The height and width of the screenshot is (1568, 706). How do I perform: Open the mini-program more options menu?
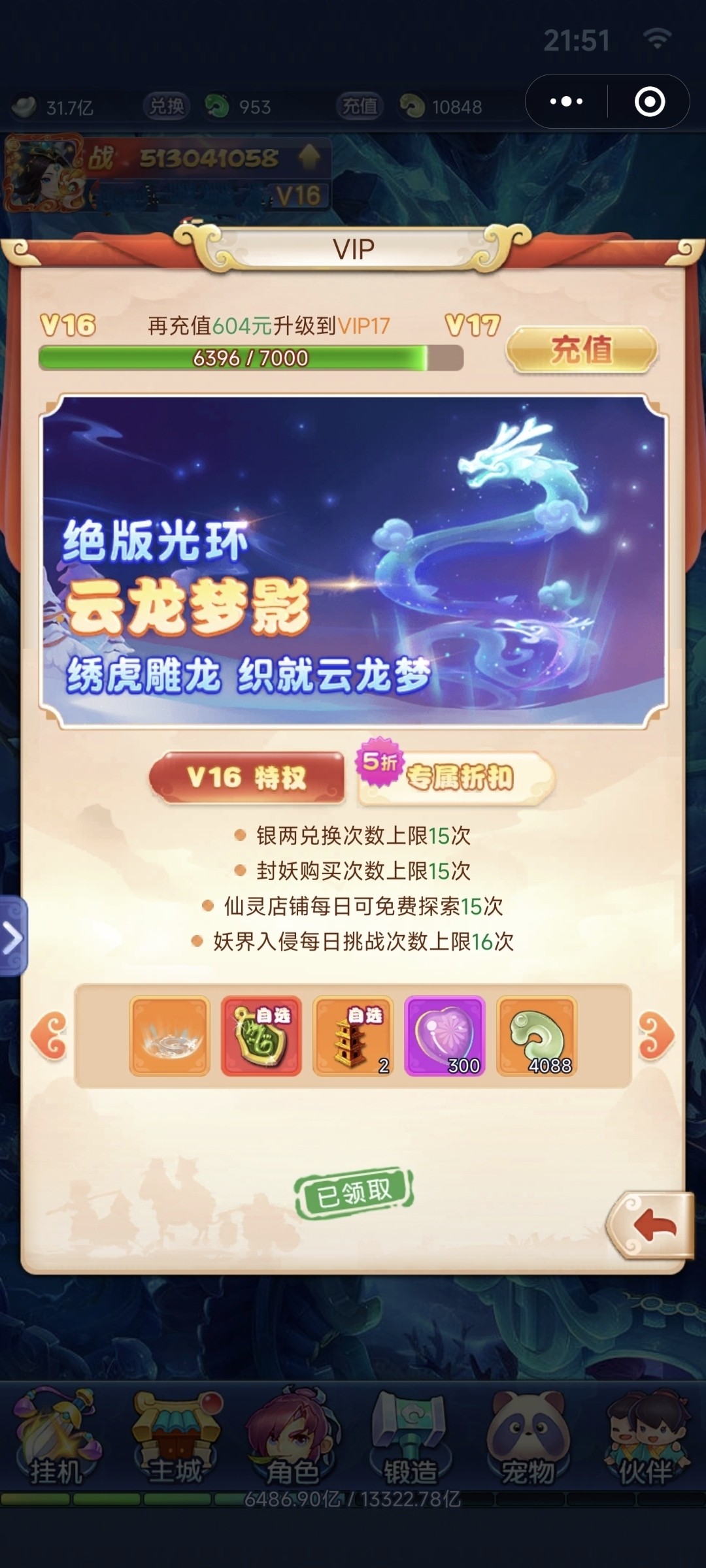coord(566,102)
